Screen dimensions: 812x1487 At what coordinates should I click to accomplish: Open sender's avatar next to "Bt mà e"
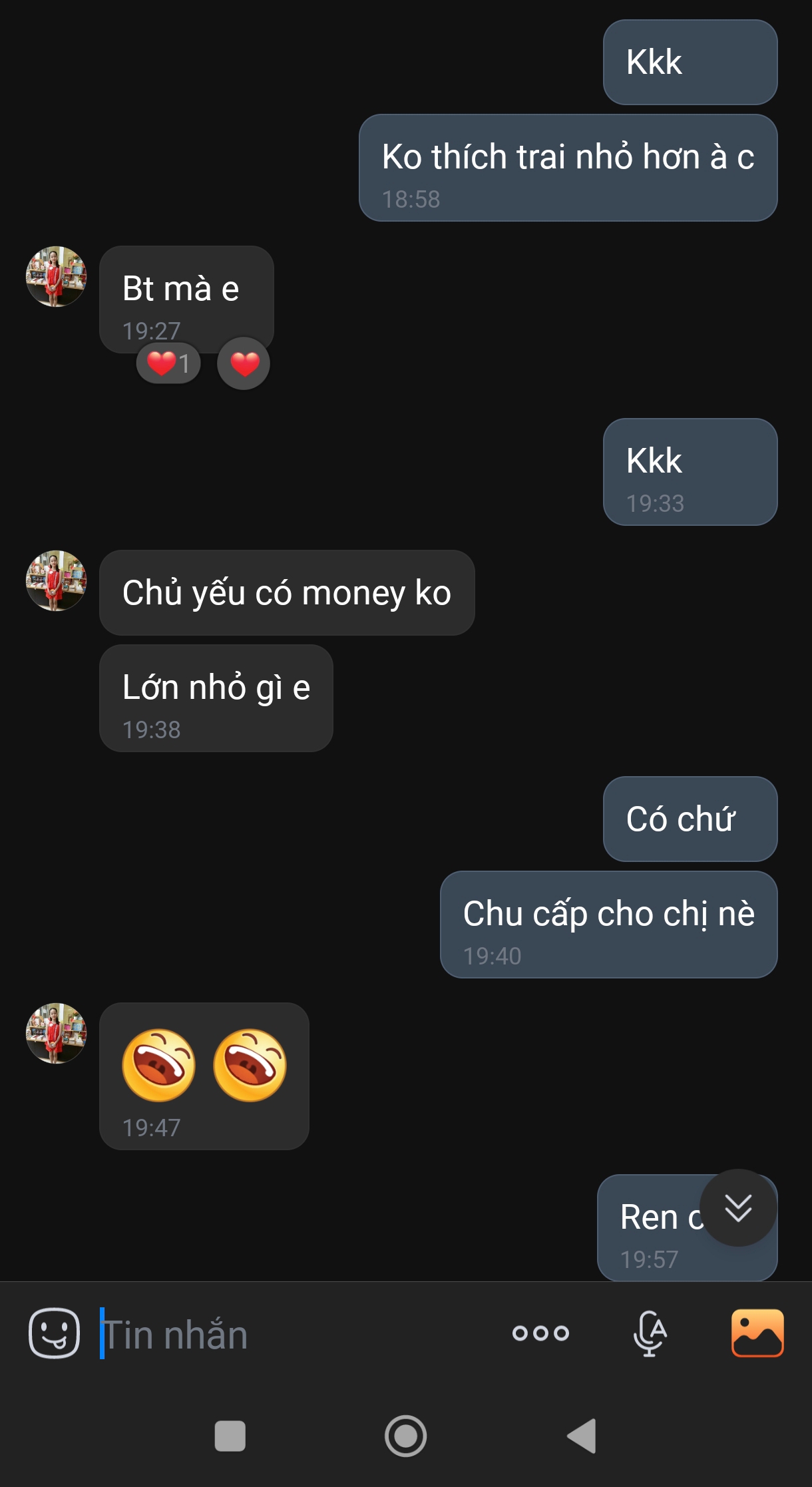click(56, 277)
